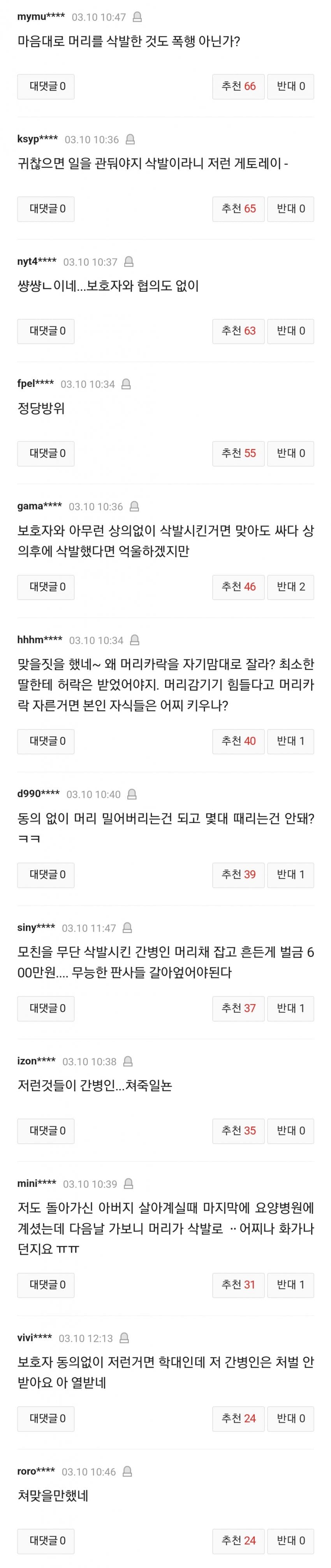This screenshot has height=1568, width=331.
Task: Recommend siny****'s comment
Action: click(238, 1008)
